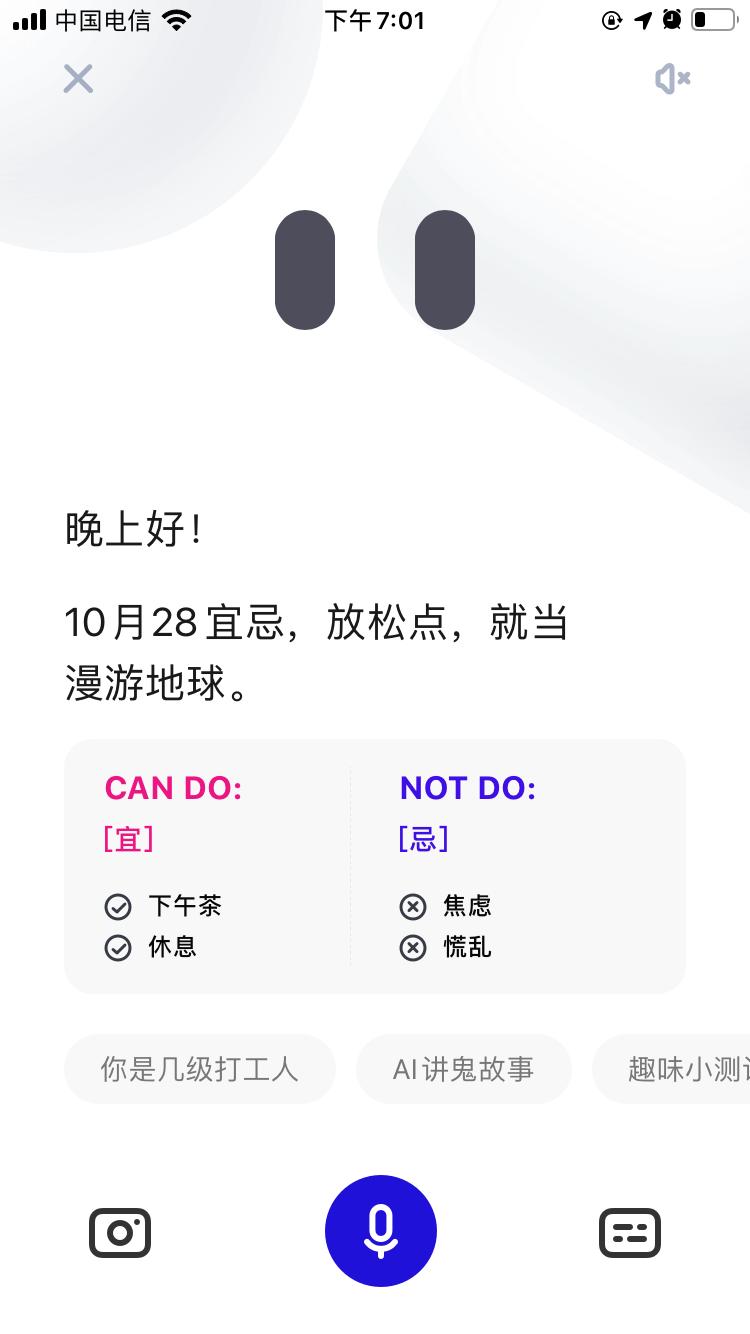
Task: Tap the cross icon beside 焦虑
Action: click(x=412, y=906)
